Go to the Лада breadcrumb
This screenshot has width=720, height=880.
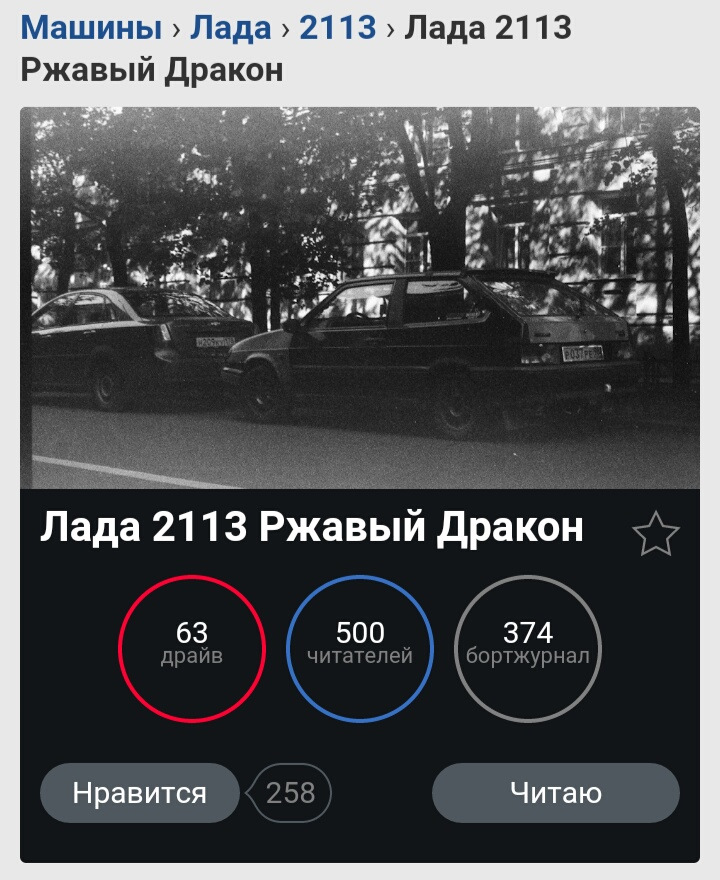click(231, 27)
